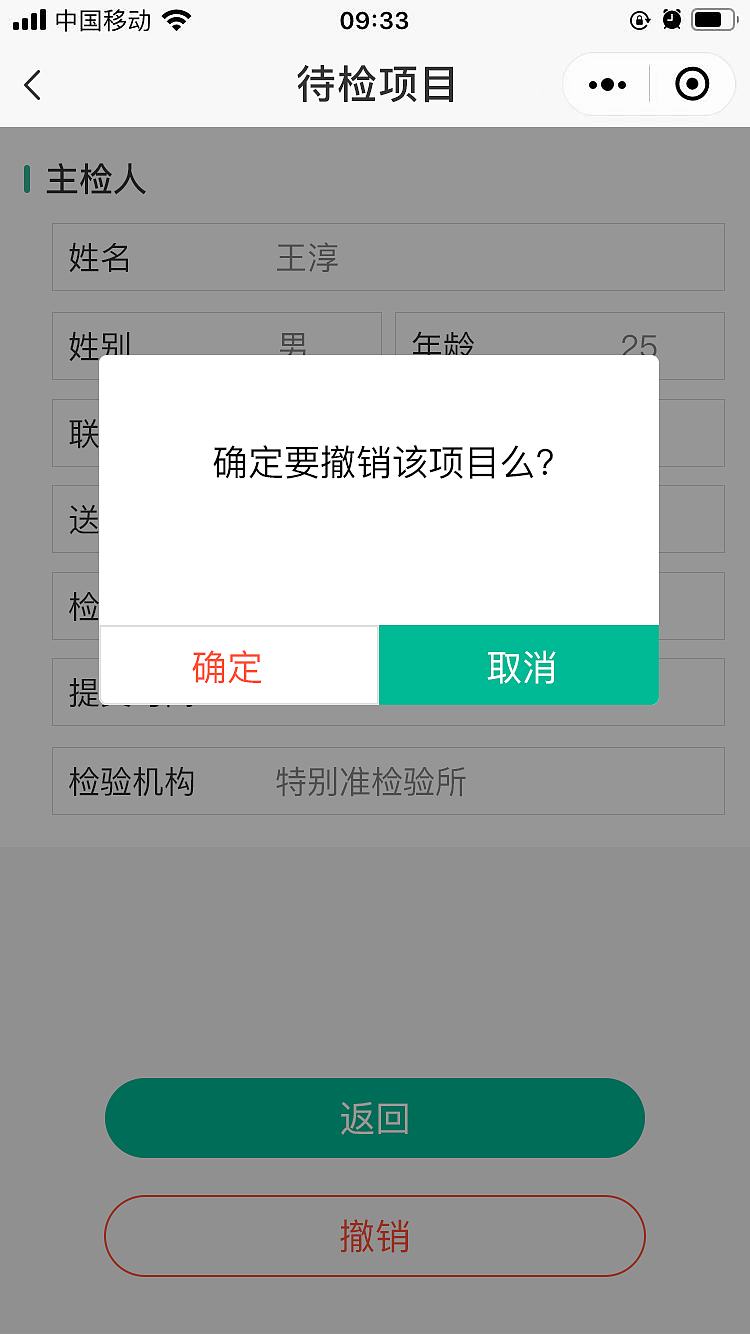Tap the green 返回 return button
Image resolution: width=750 pixels, height=1334 pixels.
point(375,1118)
